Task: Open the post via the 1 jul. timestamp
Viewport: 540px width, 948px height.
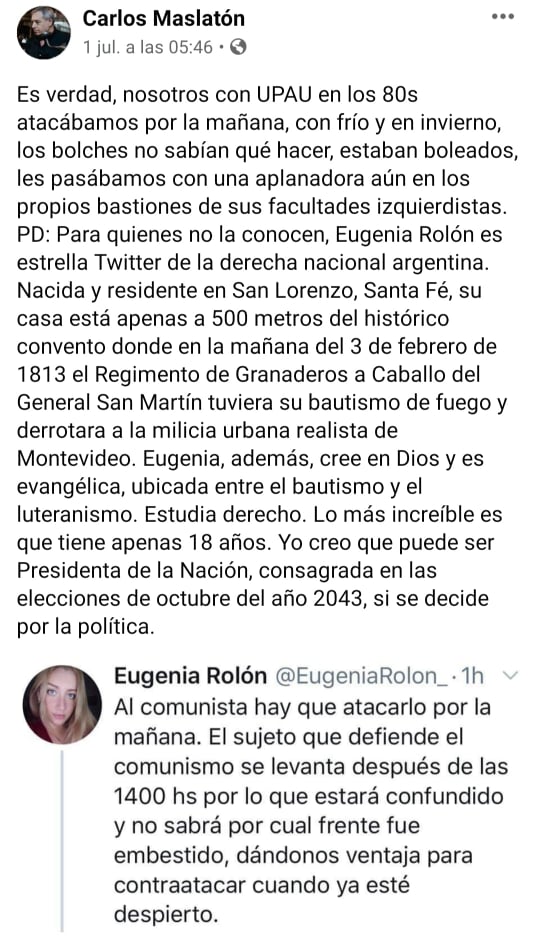Action: [x=148, y=47]
